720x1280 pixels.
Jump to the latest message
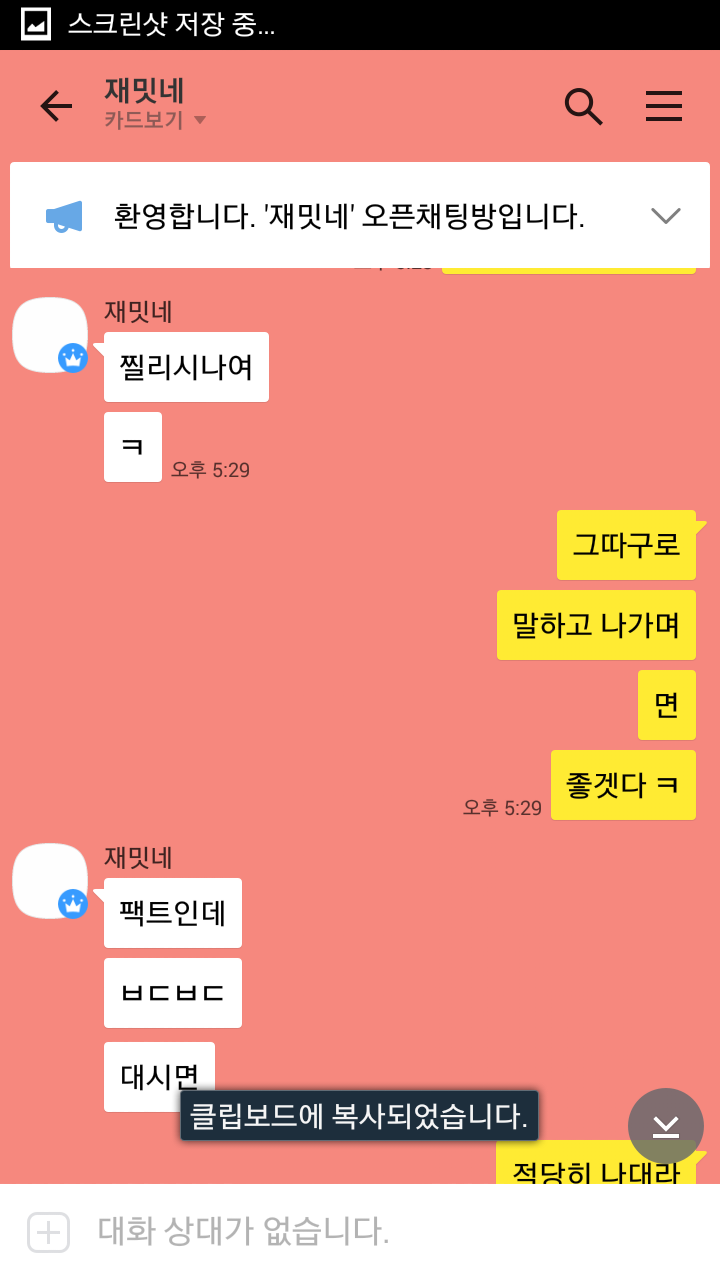pyautogui.click(x=665, y=1126)
